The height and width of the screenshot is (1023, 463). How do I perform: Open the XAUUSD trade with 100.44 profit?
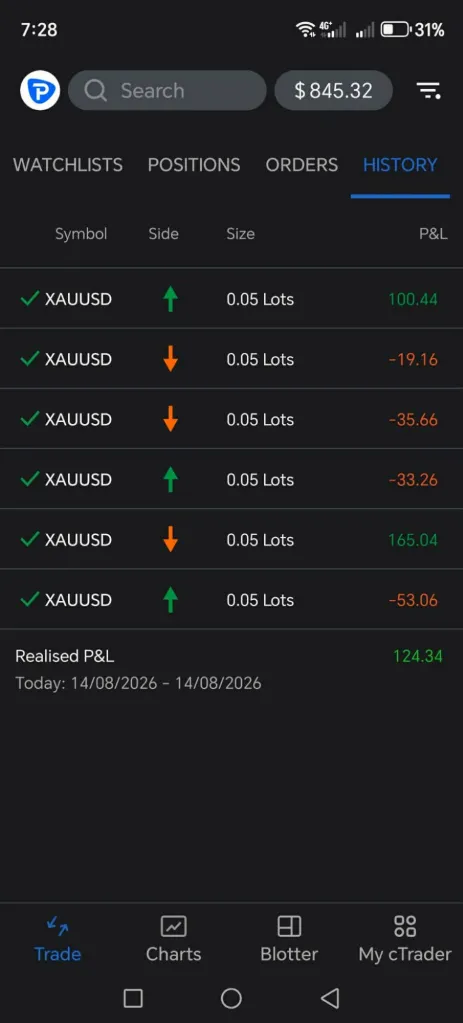tap(232, 299)
